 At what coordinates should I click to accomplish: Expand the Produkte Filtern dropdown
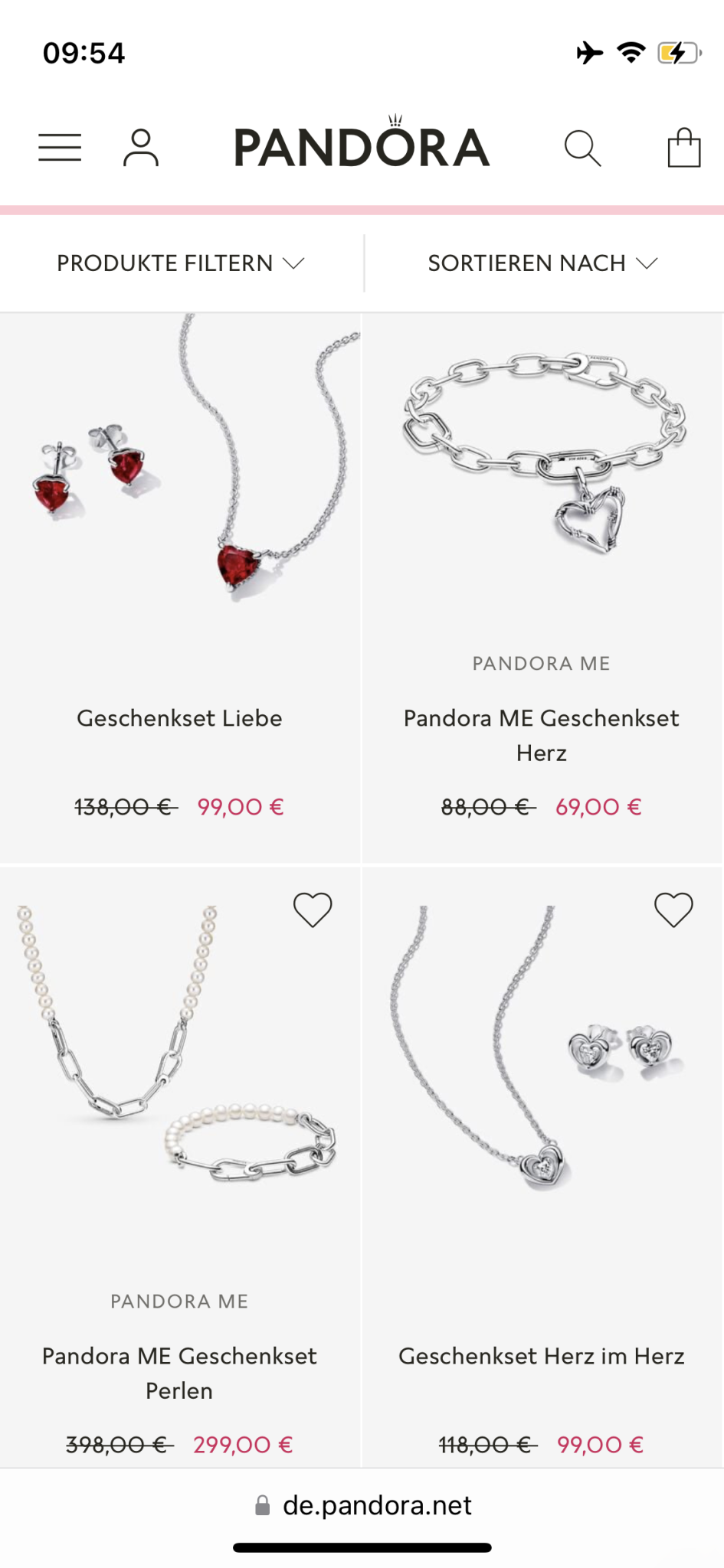click(181, 263)
